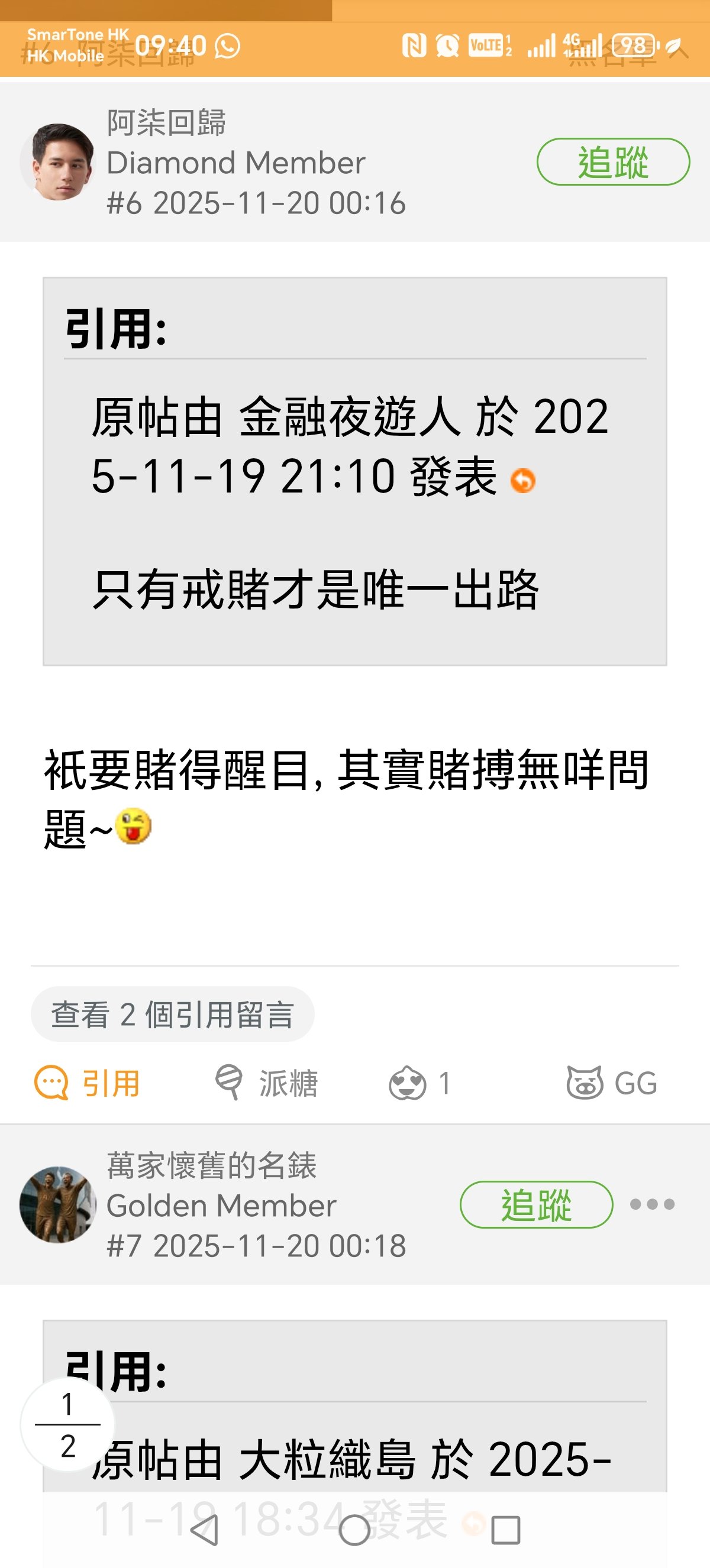Go back with system back button

click(205, 1530)
